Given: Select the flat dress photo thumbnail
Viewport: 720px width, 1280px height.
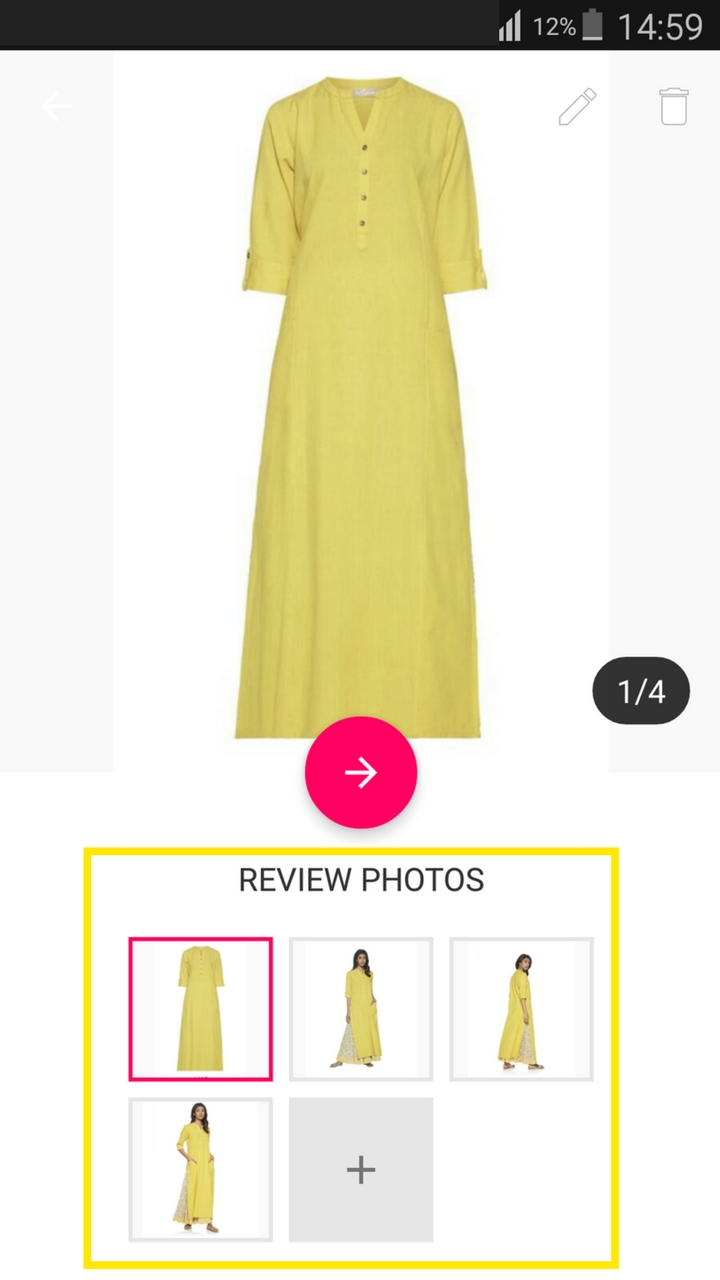Looking at the screenshot, I should (200, 1009).
